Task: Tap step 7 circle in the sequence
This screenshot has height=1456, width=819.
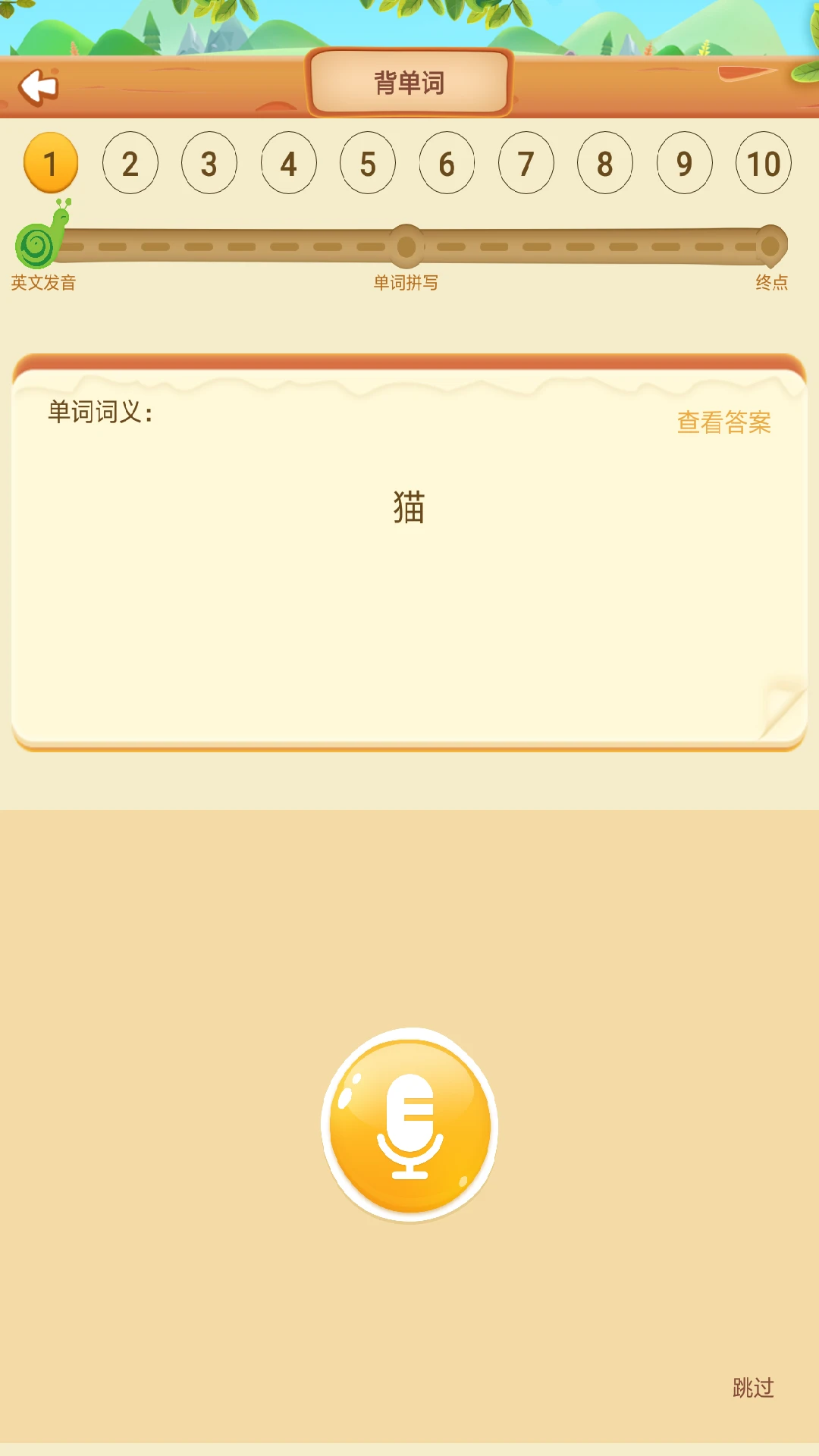Action: [526, 162]
